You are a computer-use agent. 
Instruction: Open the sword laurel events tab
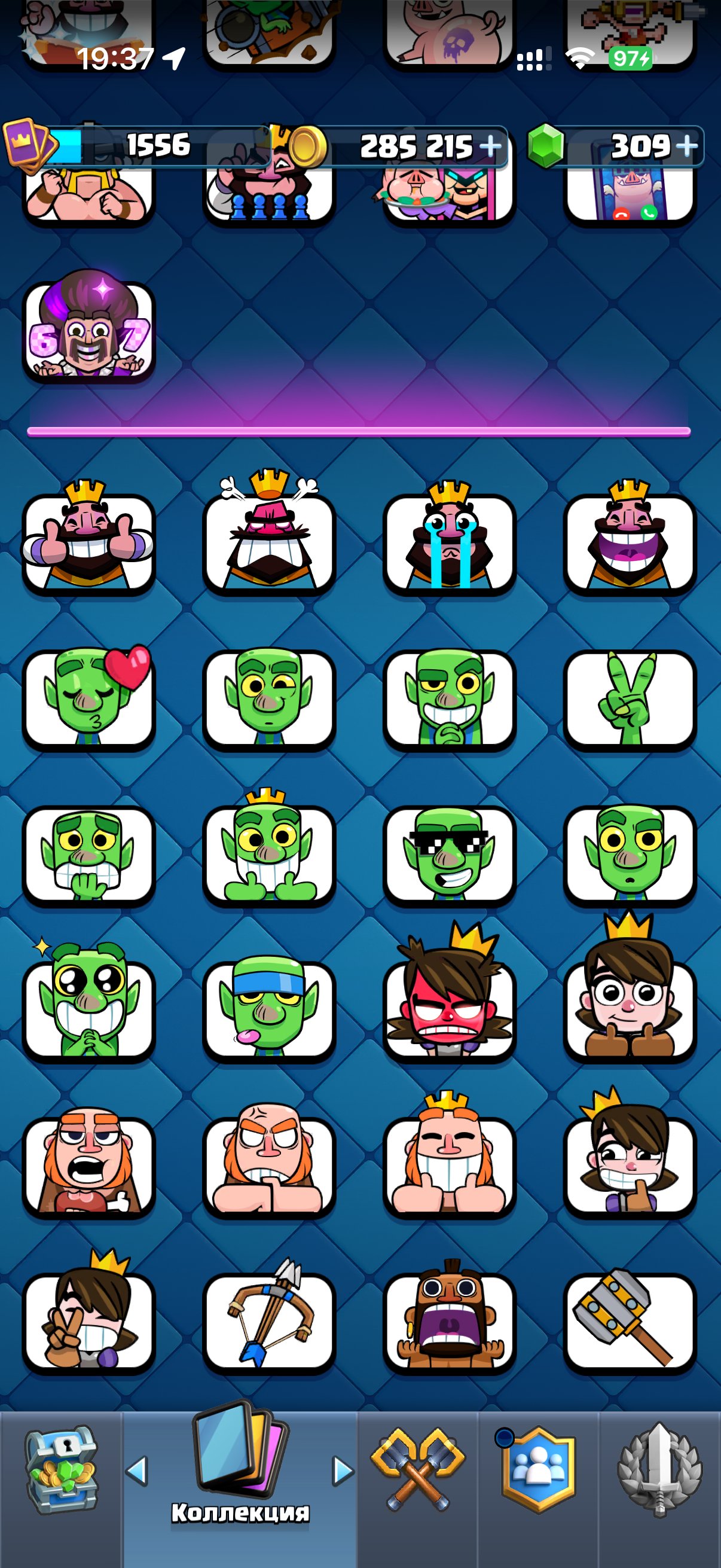click(x=660, y=1471)
